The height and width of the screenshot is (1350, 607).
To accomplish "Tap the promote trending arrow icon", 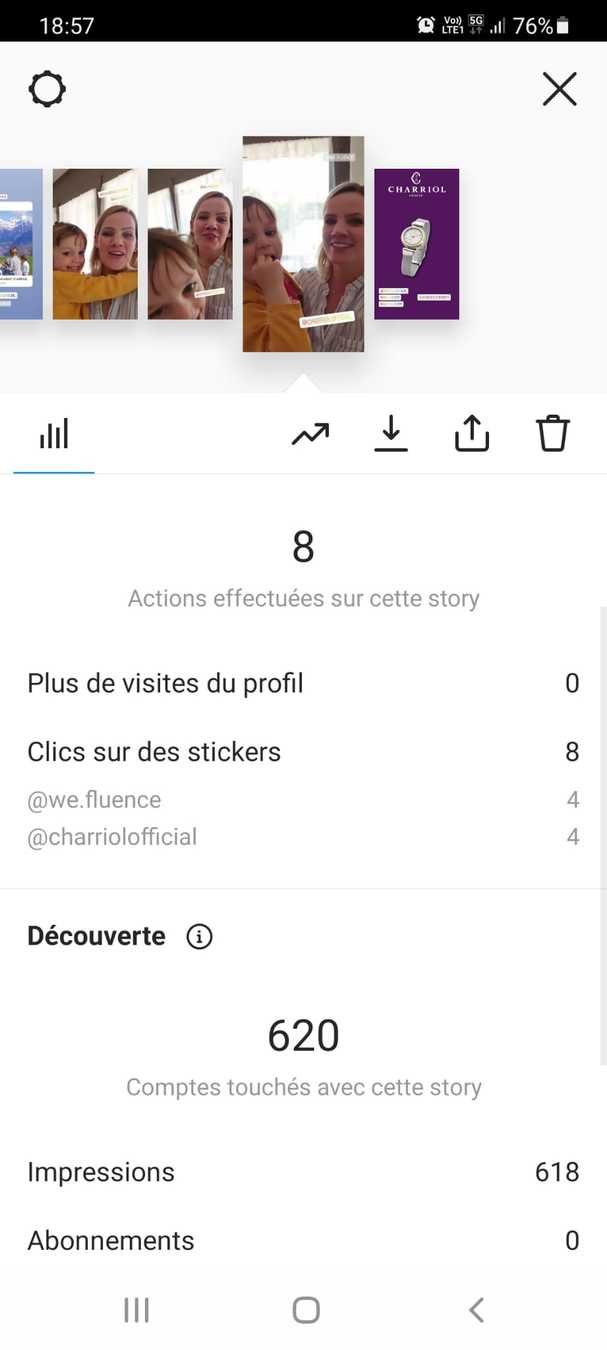I will [x=310, y=435].
